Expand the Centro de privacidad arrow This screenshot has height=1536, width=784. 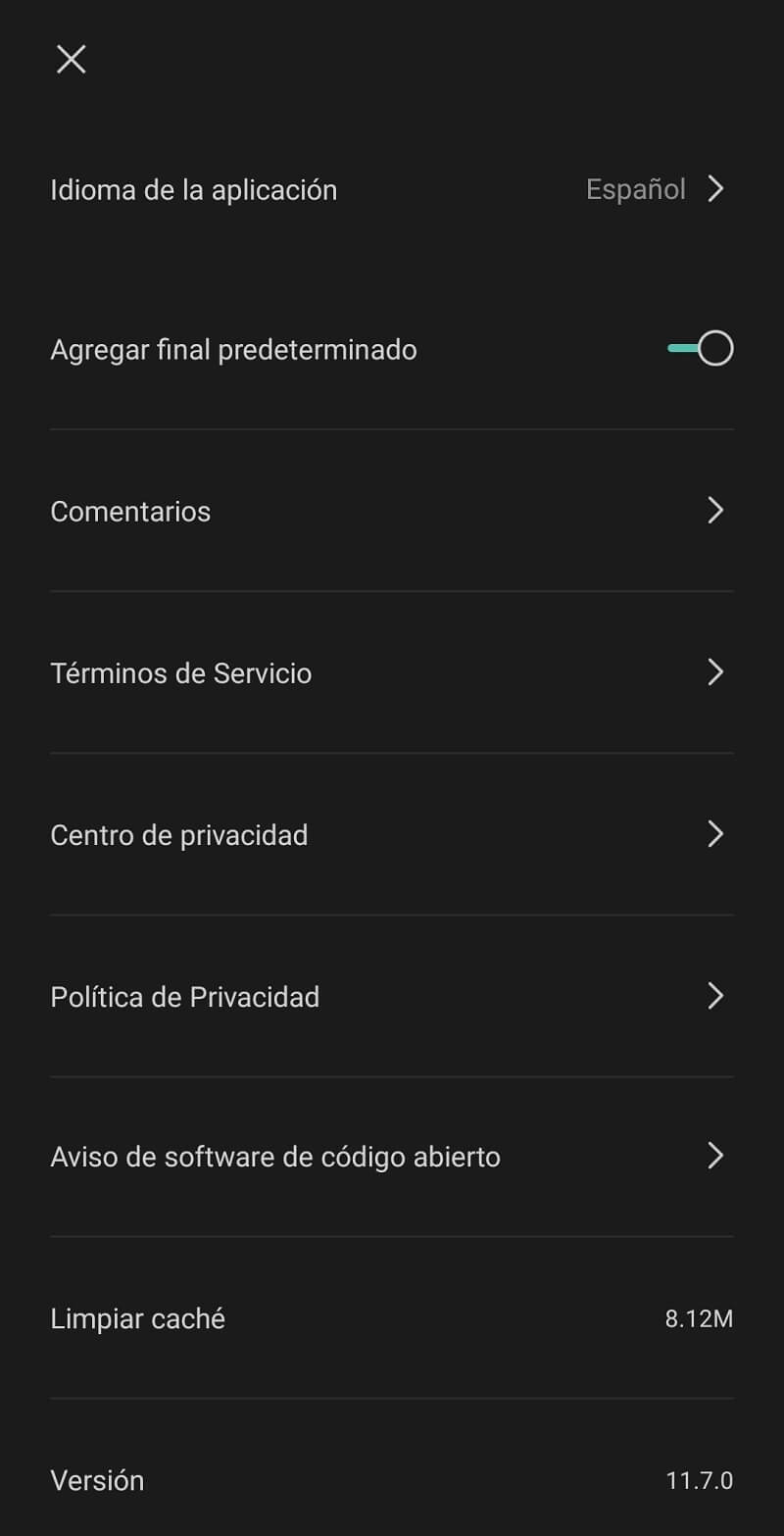point(716,834)
